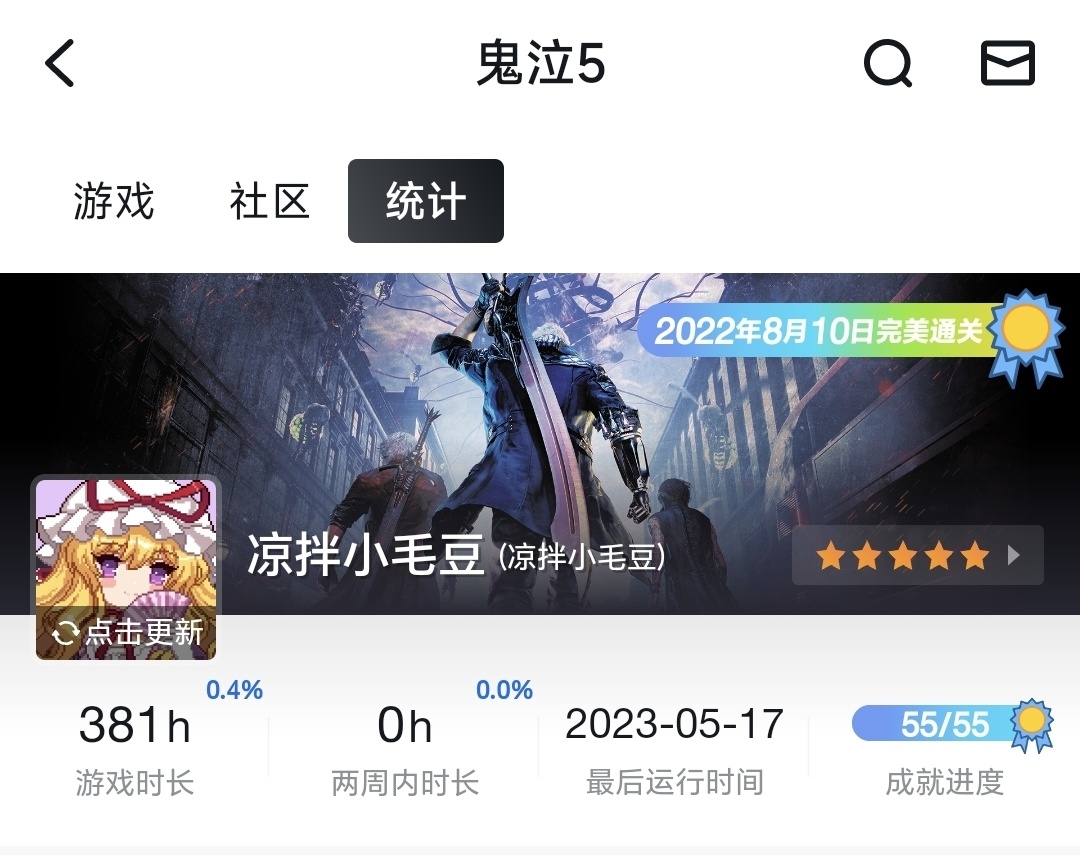View 55/55 achievement progress

944,724
